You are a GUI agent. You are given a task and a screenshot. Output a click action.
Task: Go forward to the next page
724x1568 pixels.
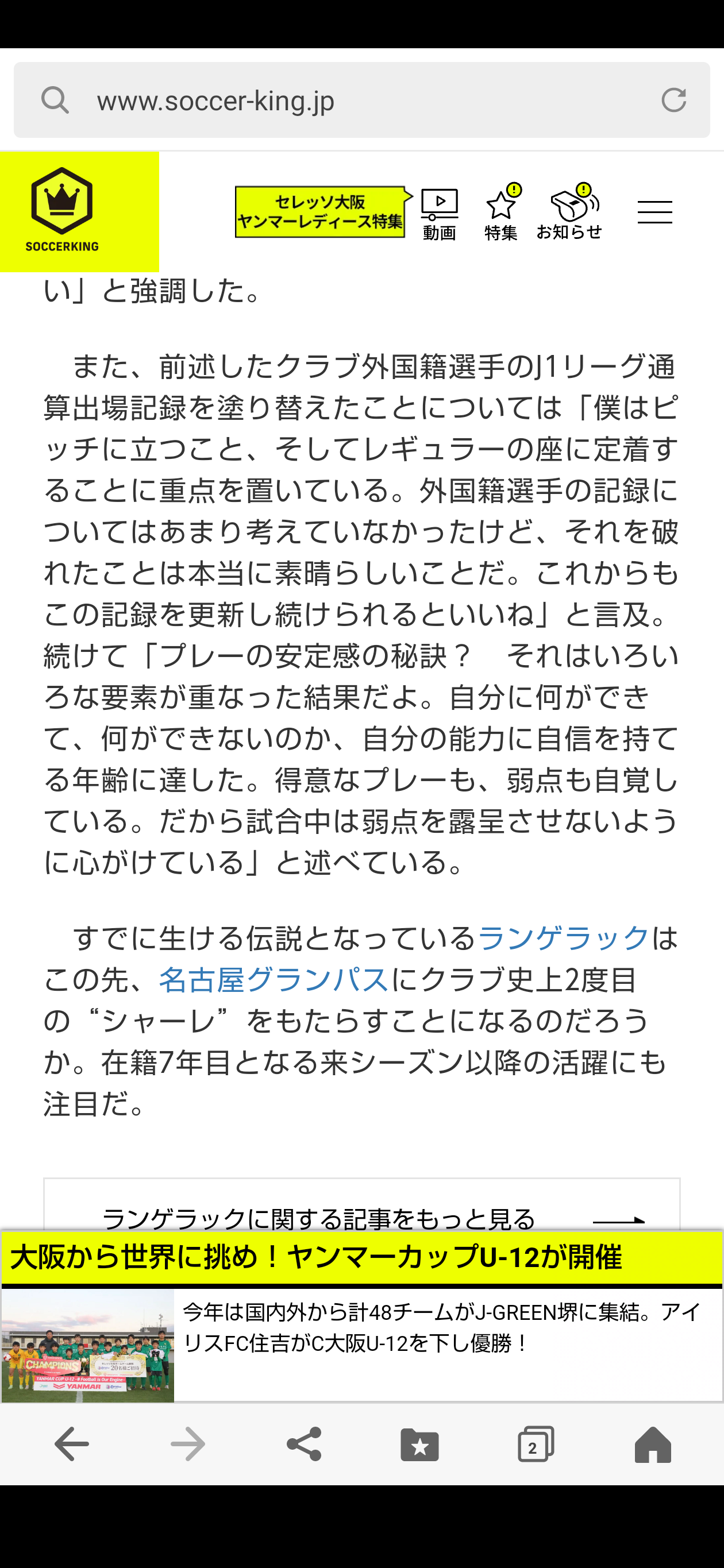187,1443
